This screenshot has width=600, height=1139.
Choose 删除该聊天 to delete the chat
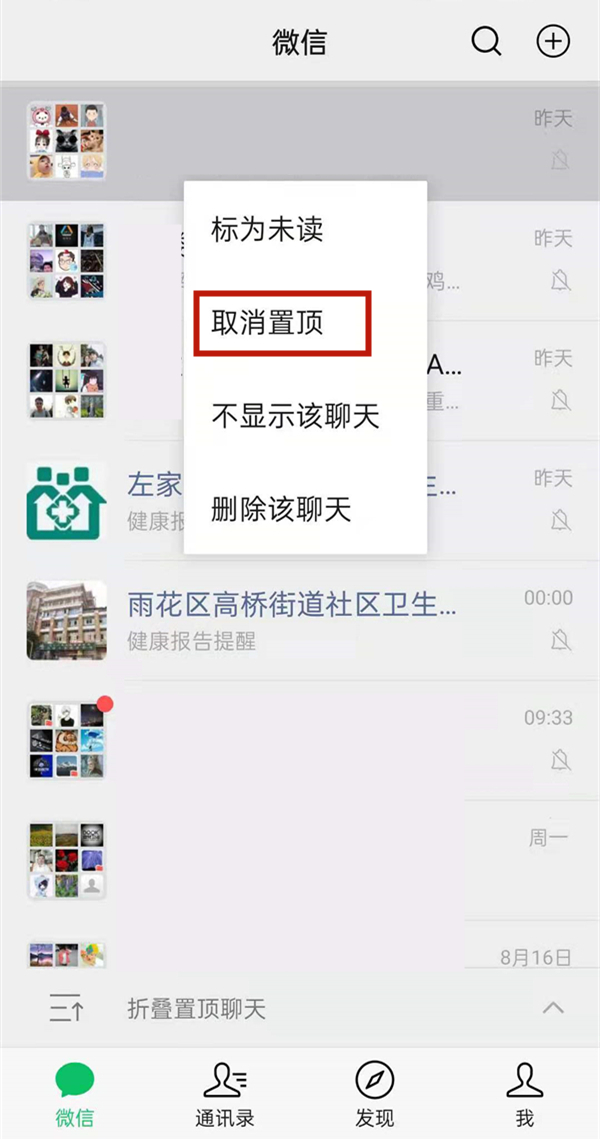coord(281,510)
